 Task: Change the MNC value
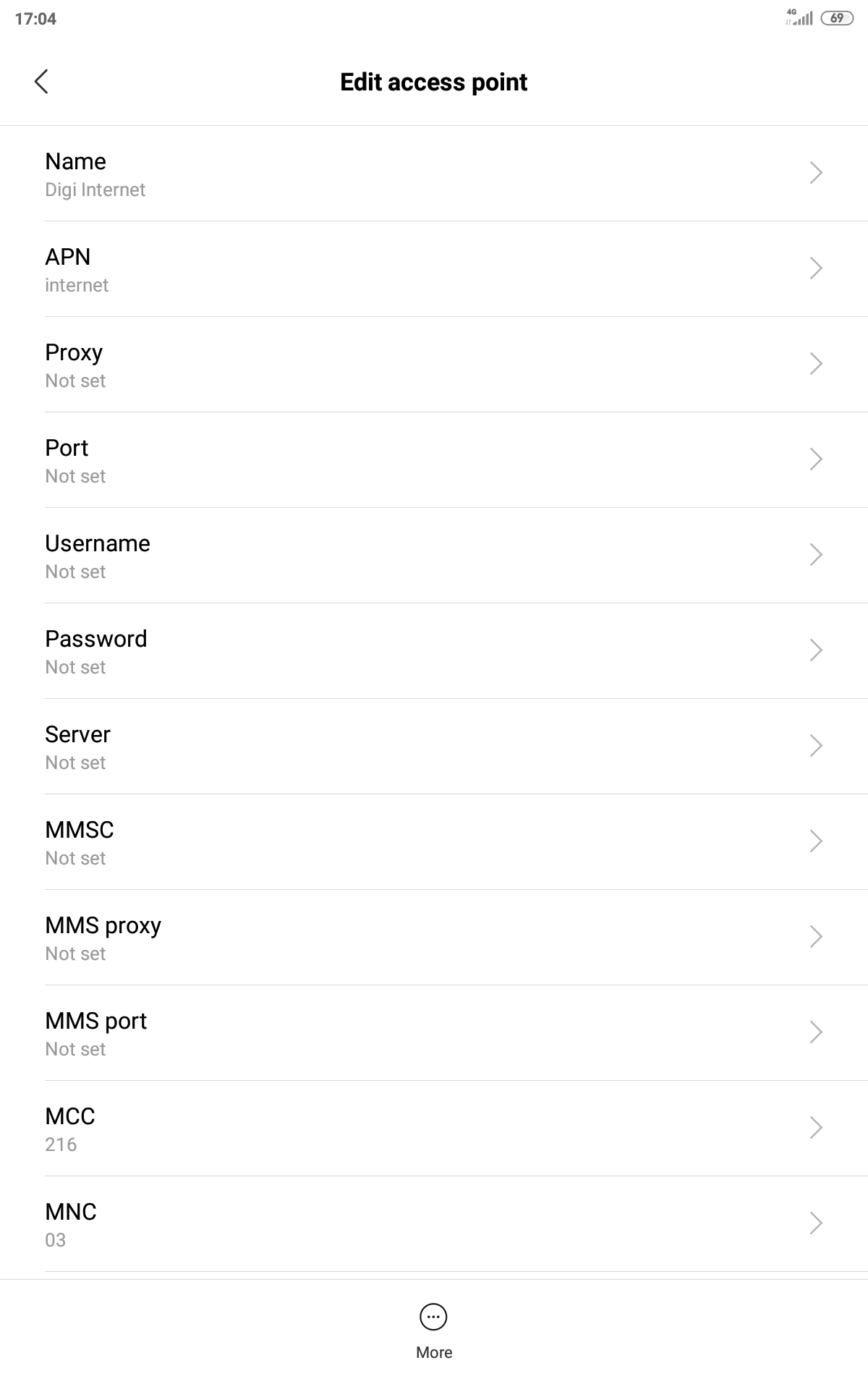click(x=434, y=1224)
